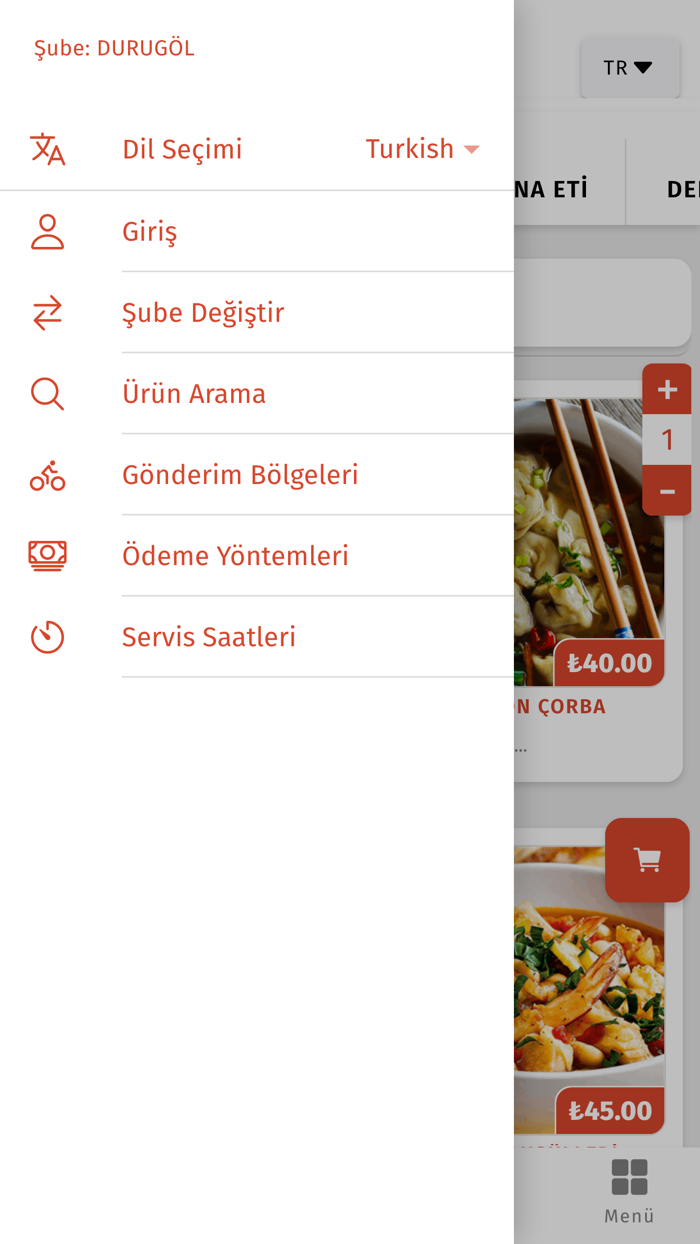Open the Turkish language dropdown

click(422, 149)
